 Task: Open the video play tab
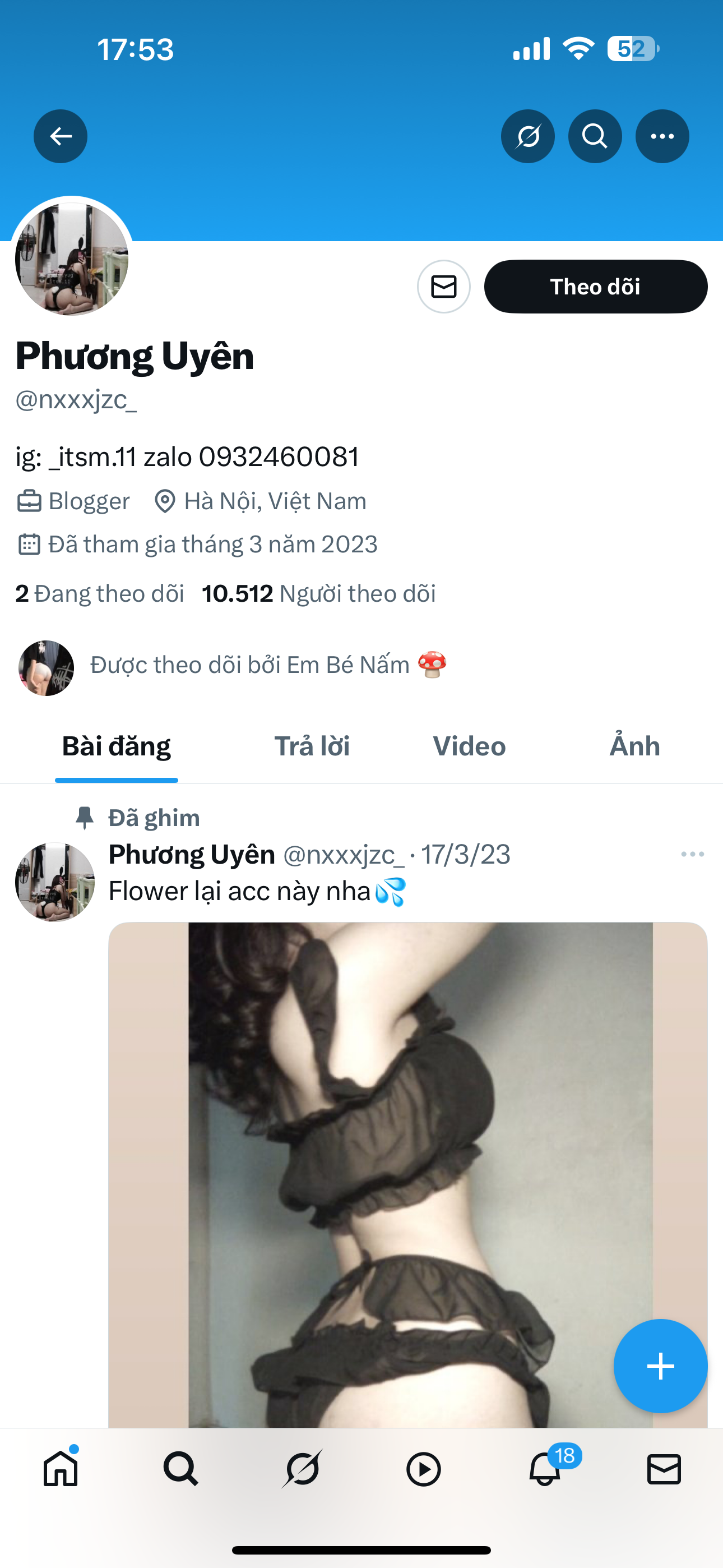[423, 1469]
